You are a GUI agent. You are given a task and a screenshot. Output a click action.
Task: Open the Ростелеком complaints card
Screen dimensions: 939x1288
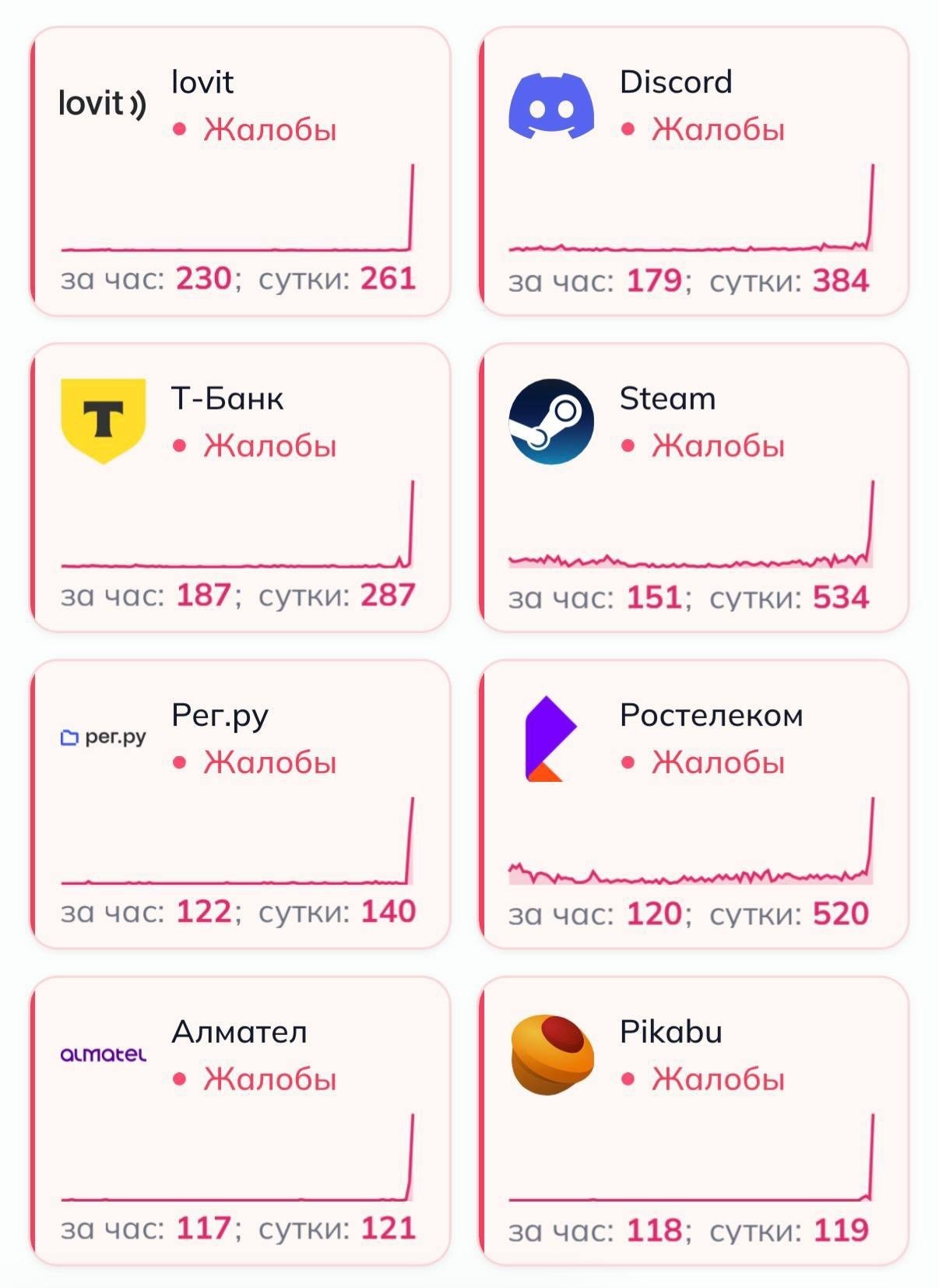693,804
